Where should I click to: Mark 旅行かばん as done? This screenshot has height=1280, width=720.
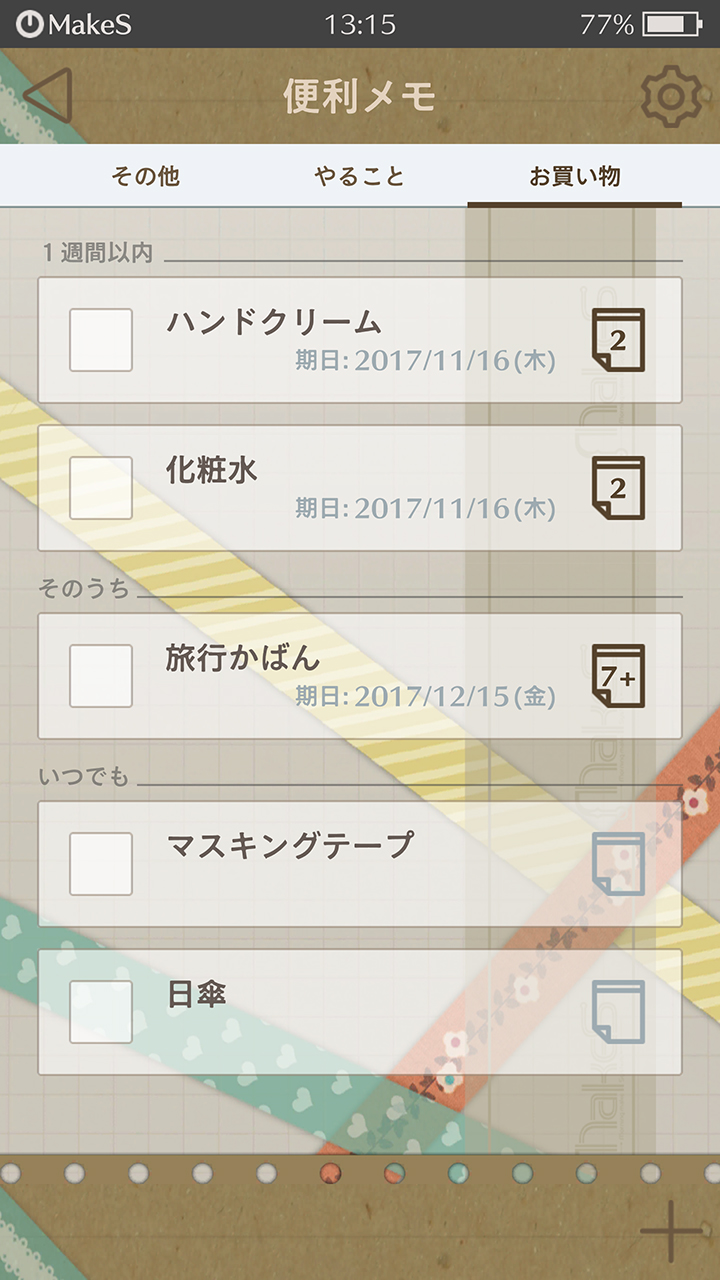[x=101, y=676]
